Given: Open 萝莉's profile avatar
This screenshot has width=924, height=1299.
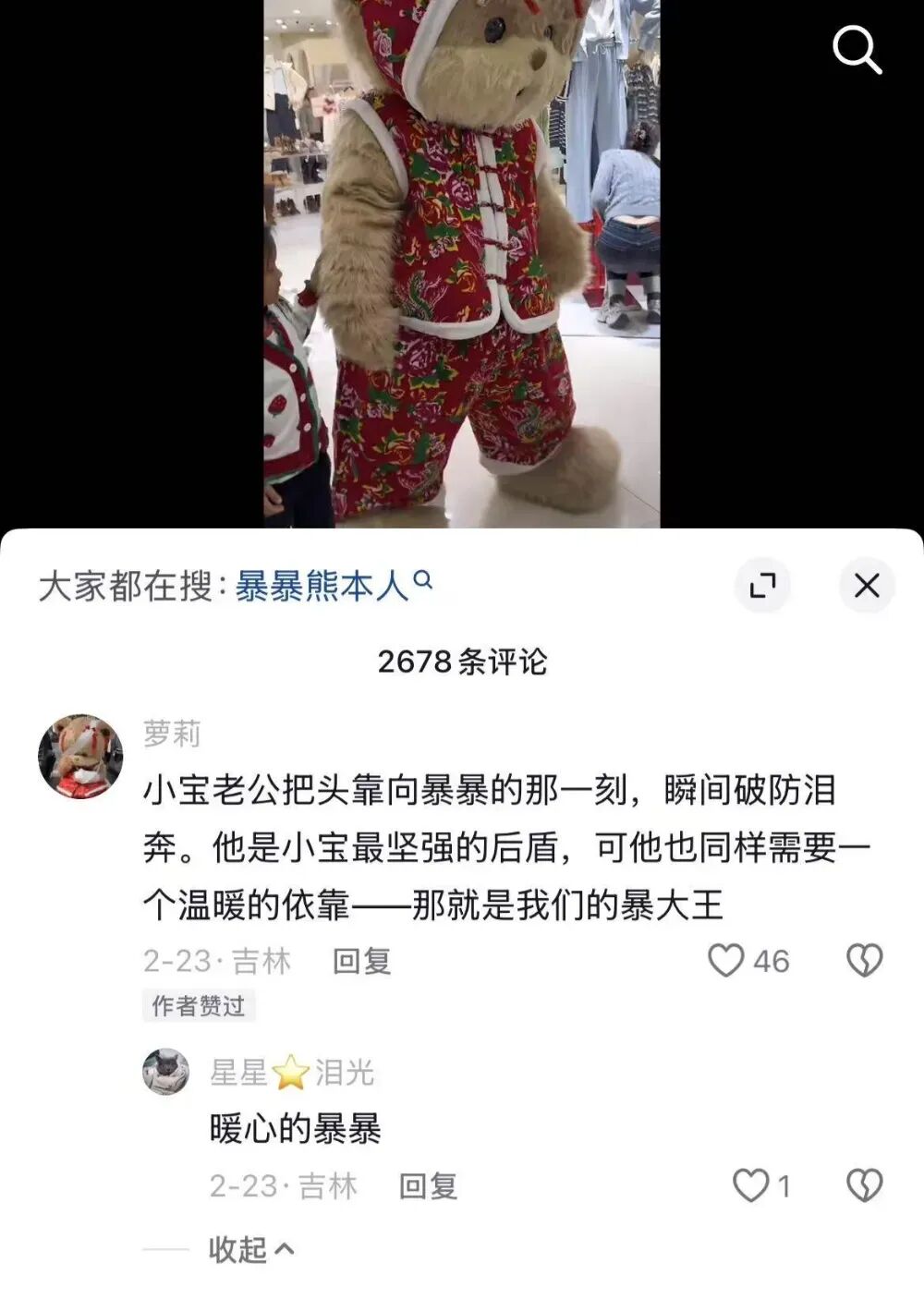Looking at the screenshot, I should tap(81, 751).
